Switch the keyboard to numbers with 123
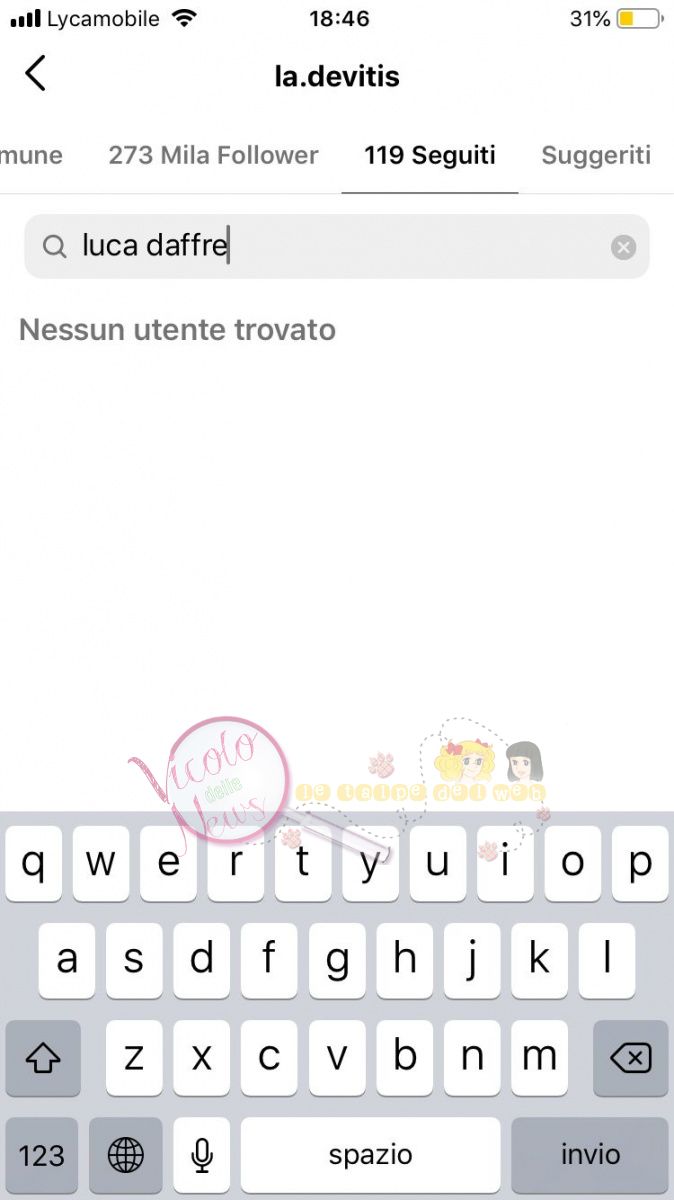Screen dimensions: 674x1200 42,1155
